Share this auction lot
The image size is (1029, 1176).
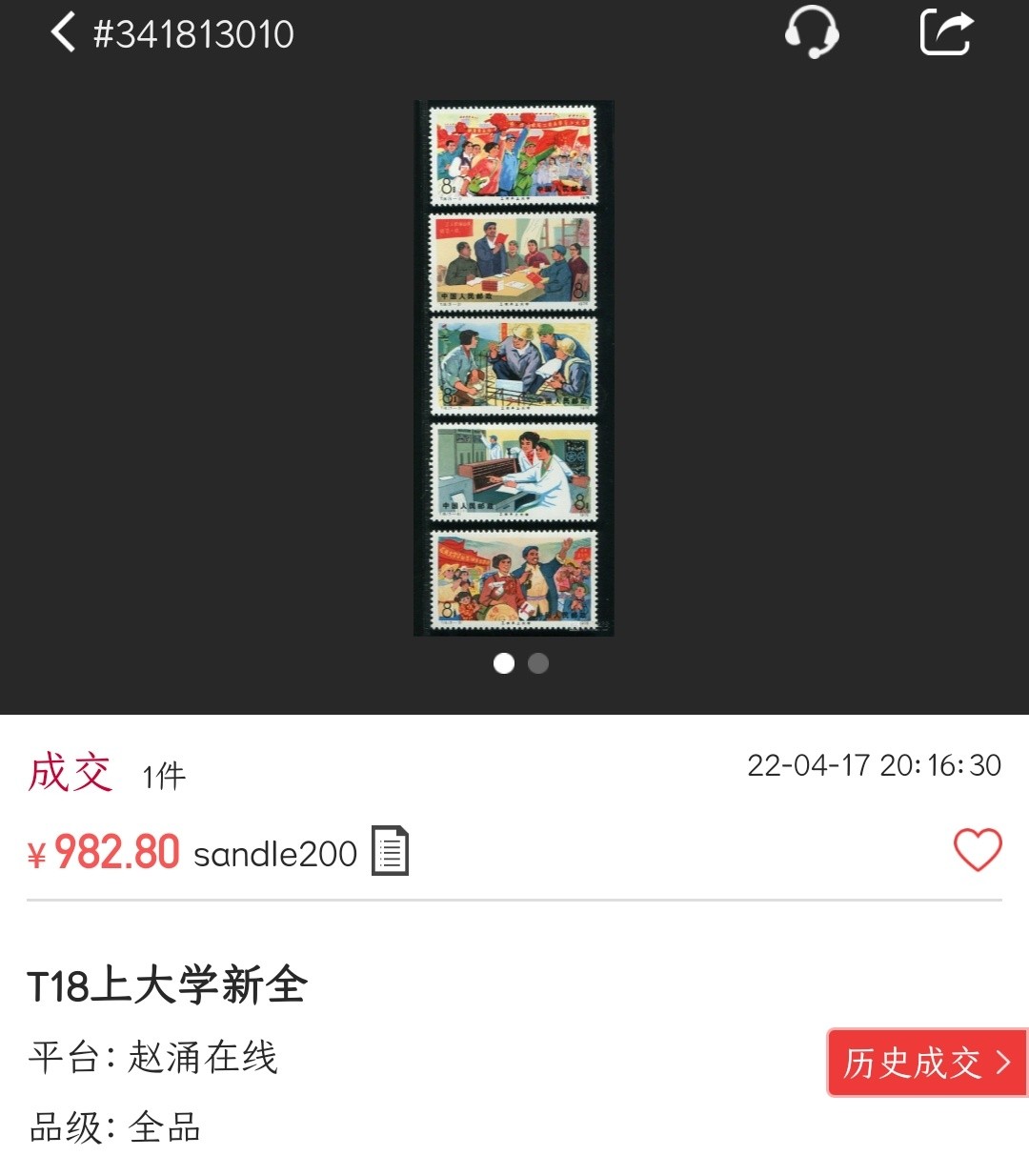(x=946, y=32)
